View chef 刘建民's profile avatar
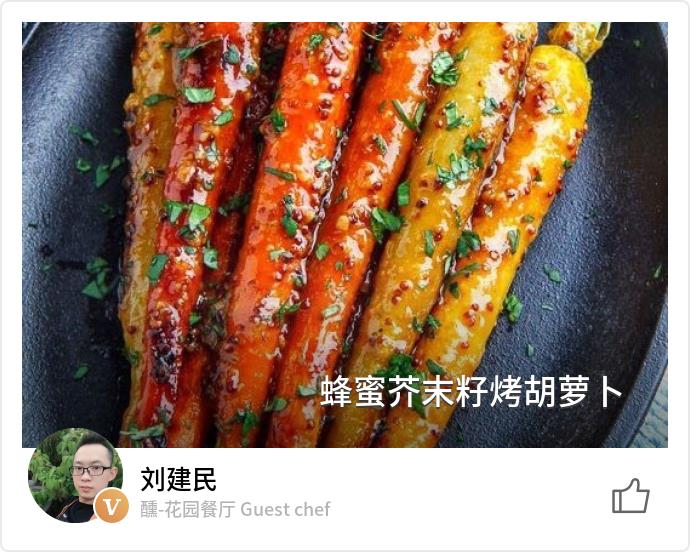The image size is (690, 552). tap(75, 476)
